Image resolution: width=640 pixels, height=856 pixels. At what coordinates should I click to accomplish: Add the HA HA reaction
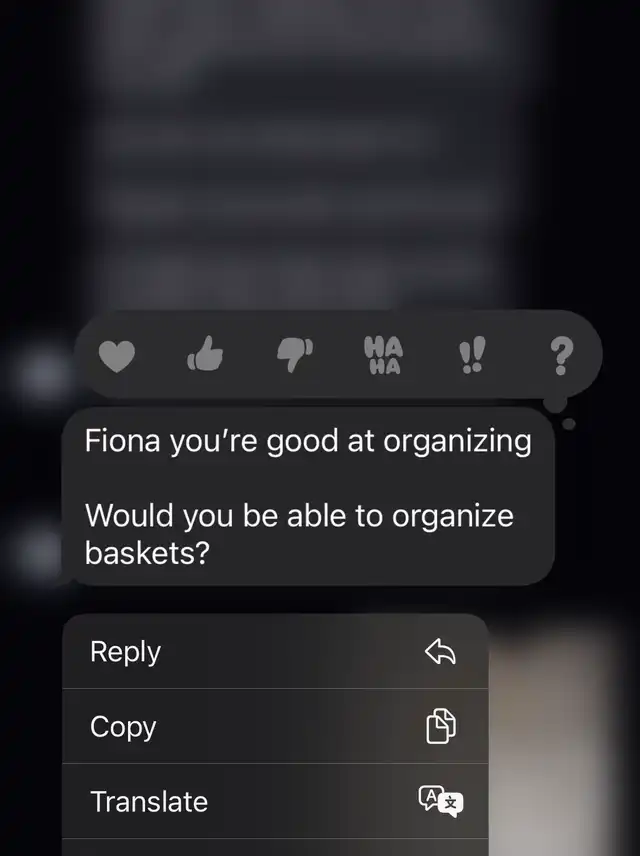[x=383, y=355]
